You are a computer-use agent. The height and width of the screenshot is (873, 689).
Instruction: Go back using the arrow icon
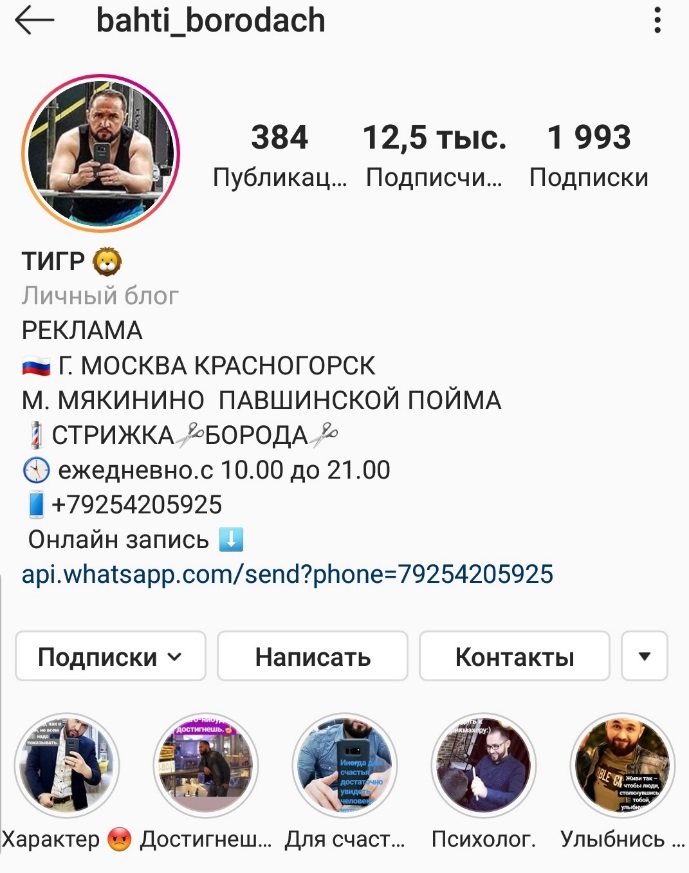pos(35,21)
